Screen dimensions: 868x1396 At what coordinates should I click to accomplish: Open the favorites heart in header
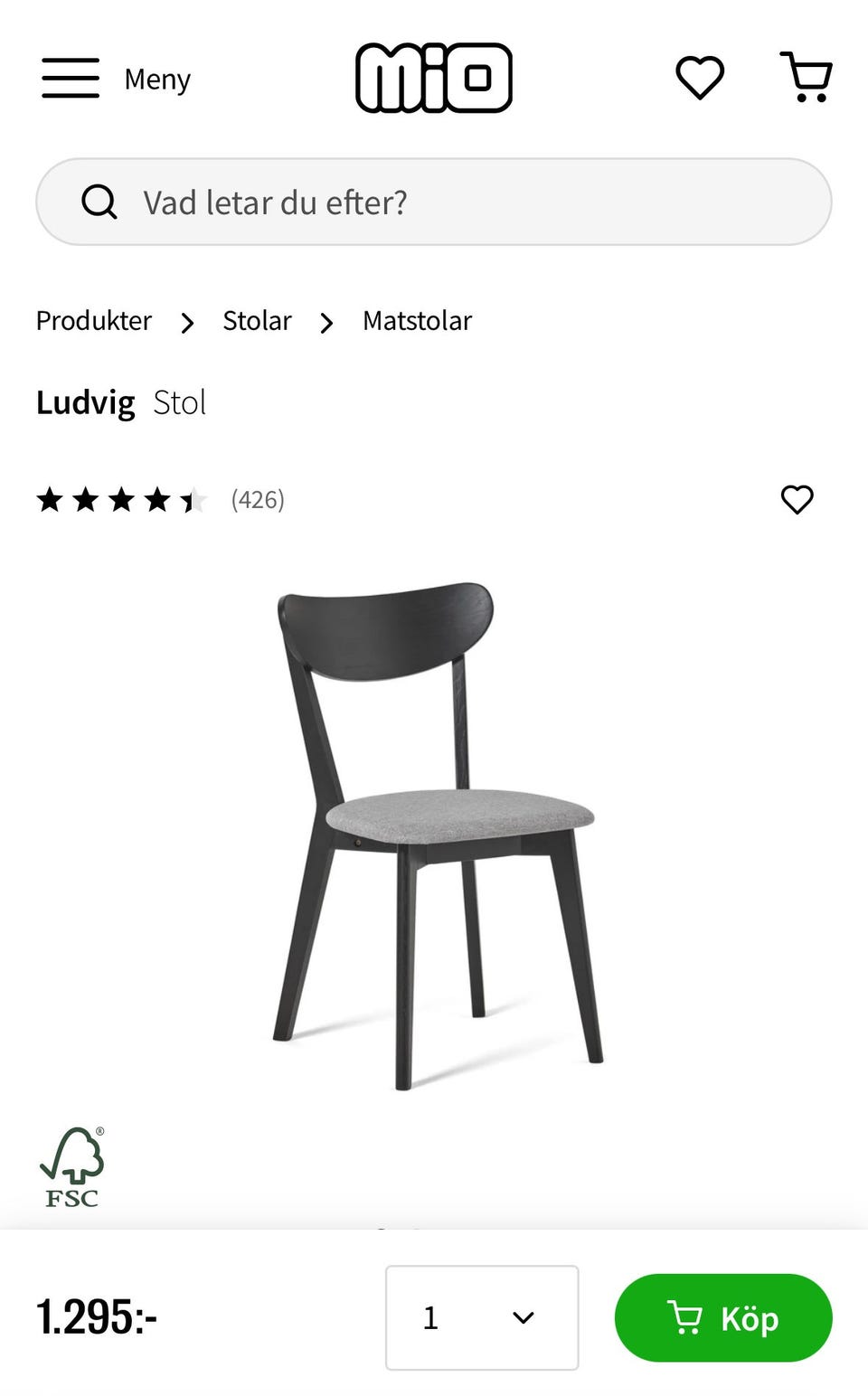click(700, 78)
